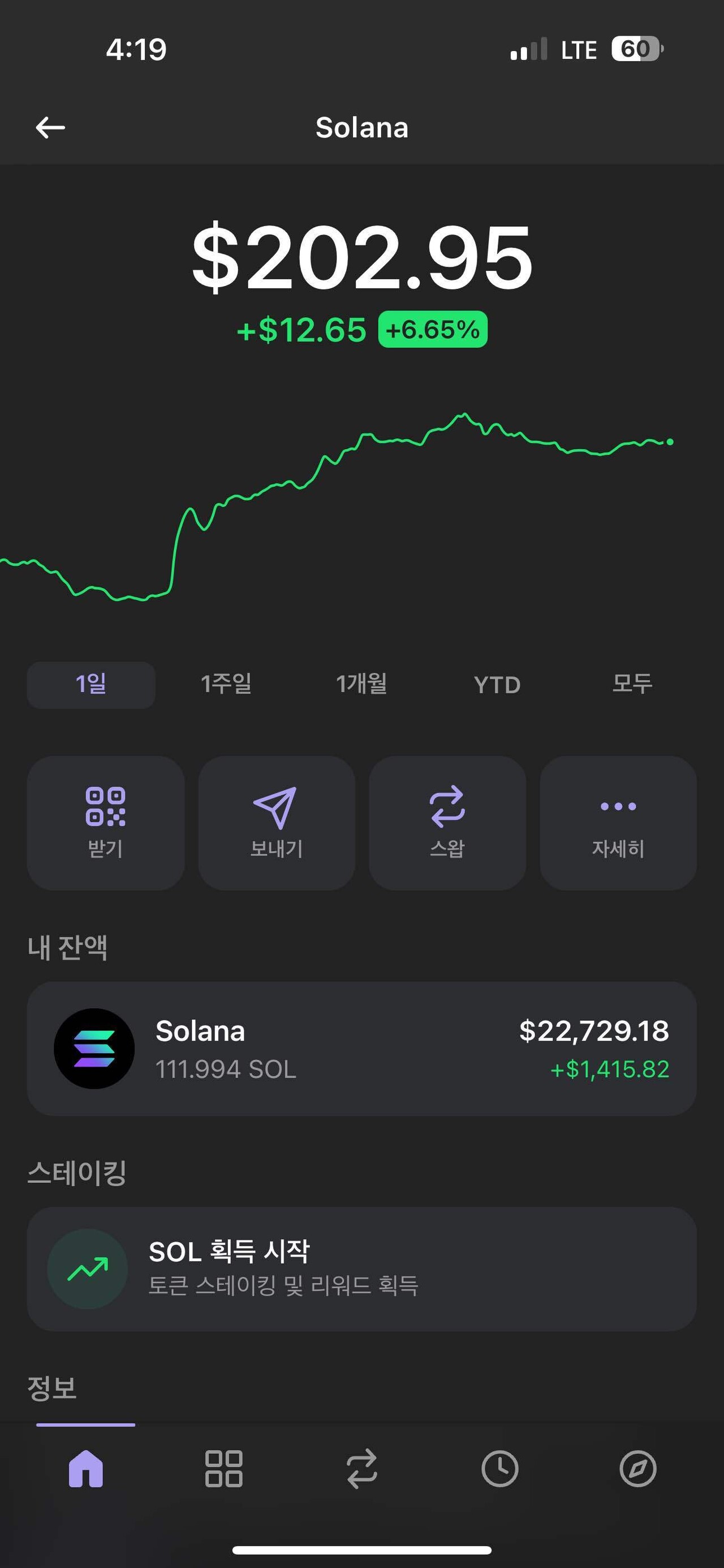724x1568 pixels.
Task: Tap SOL 획득 시작 to start staking
Action: tap(361, 1269)
